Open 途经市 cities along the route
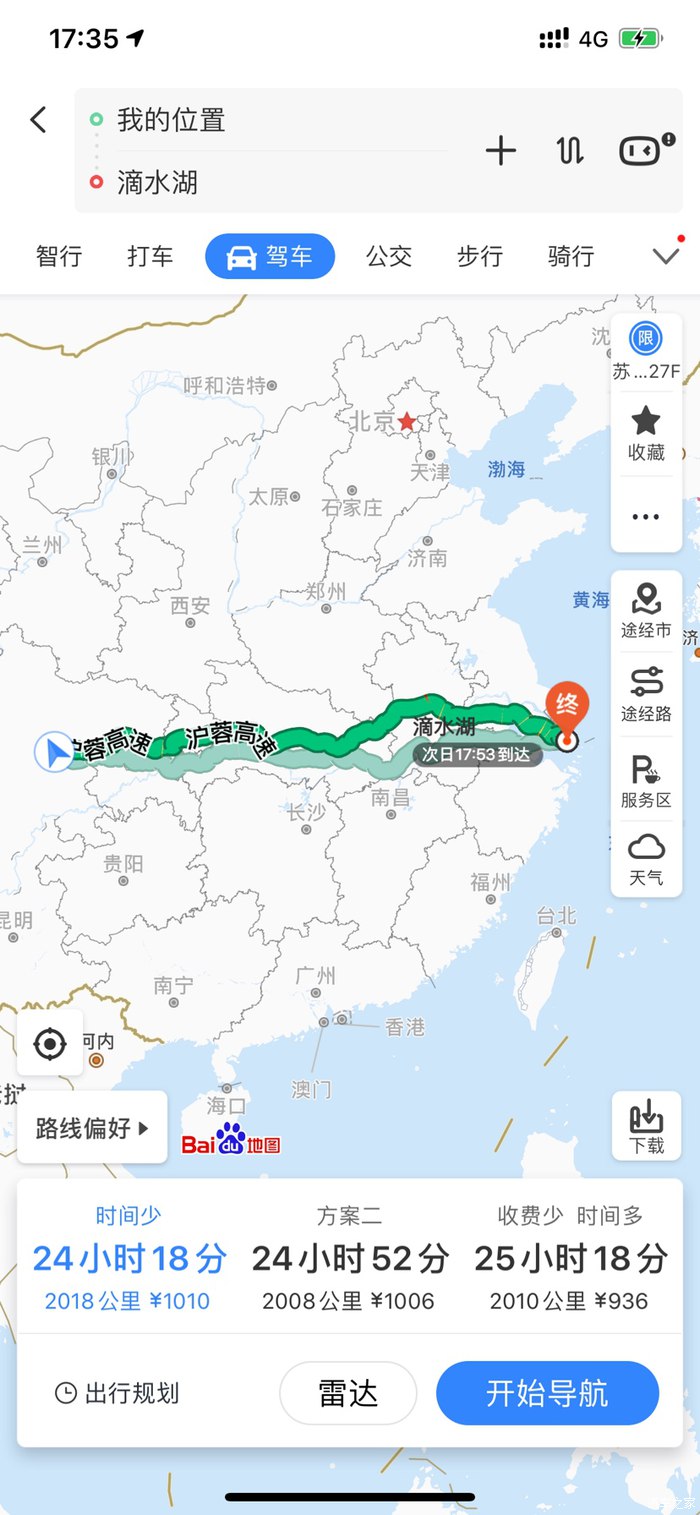700x1515 pixels. pos(646,612)
